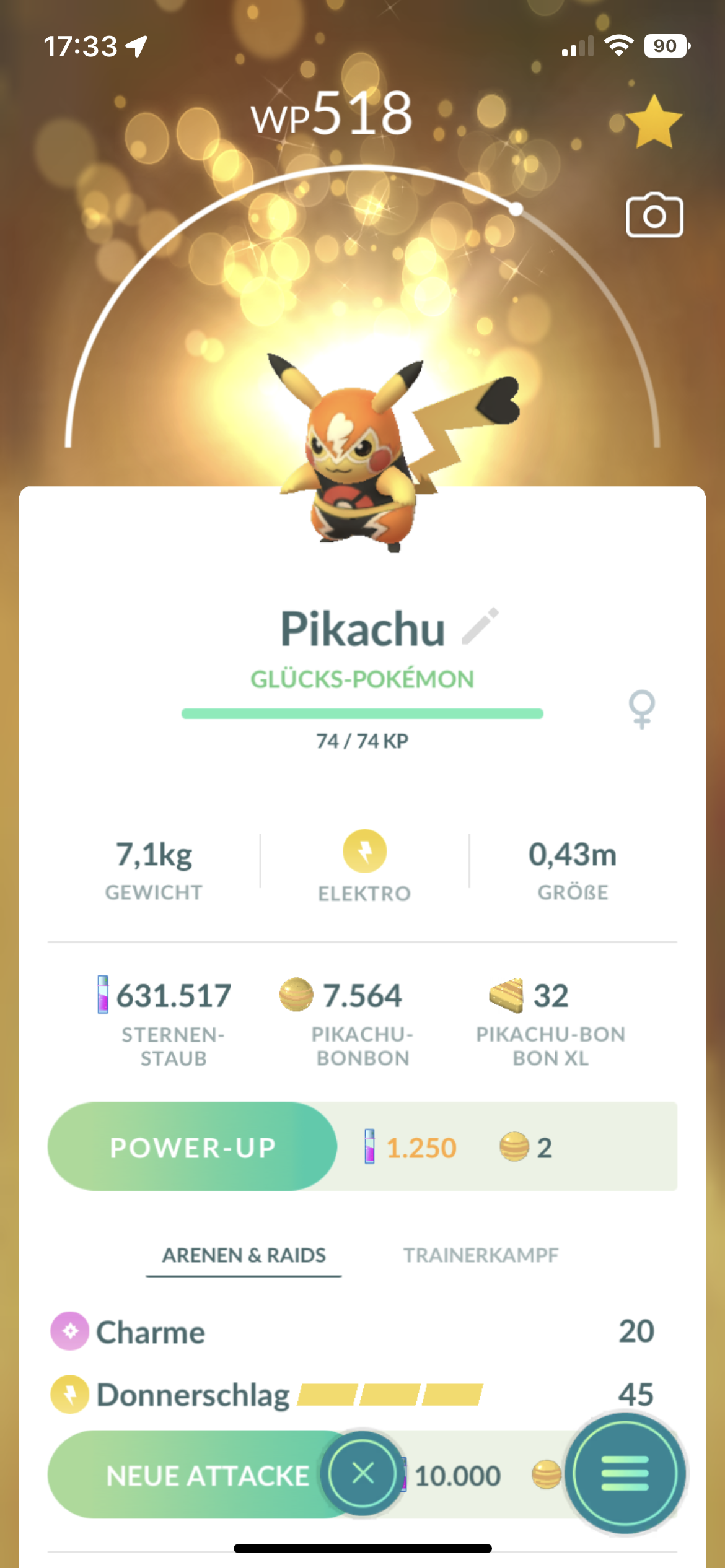Open the AR camera icon

[x=654, y=215]
